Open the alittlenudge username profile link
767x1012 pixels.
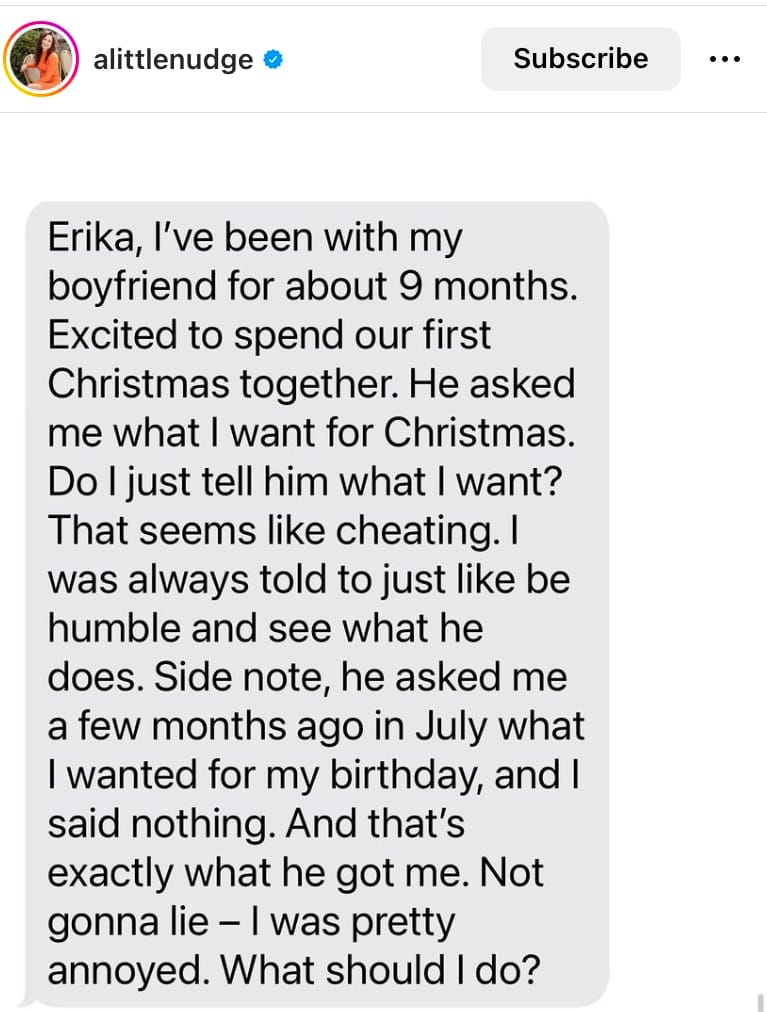point(173,59)
